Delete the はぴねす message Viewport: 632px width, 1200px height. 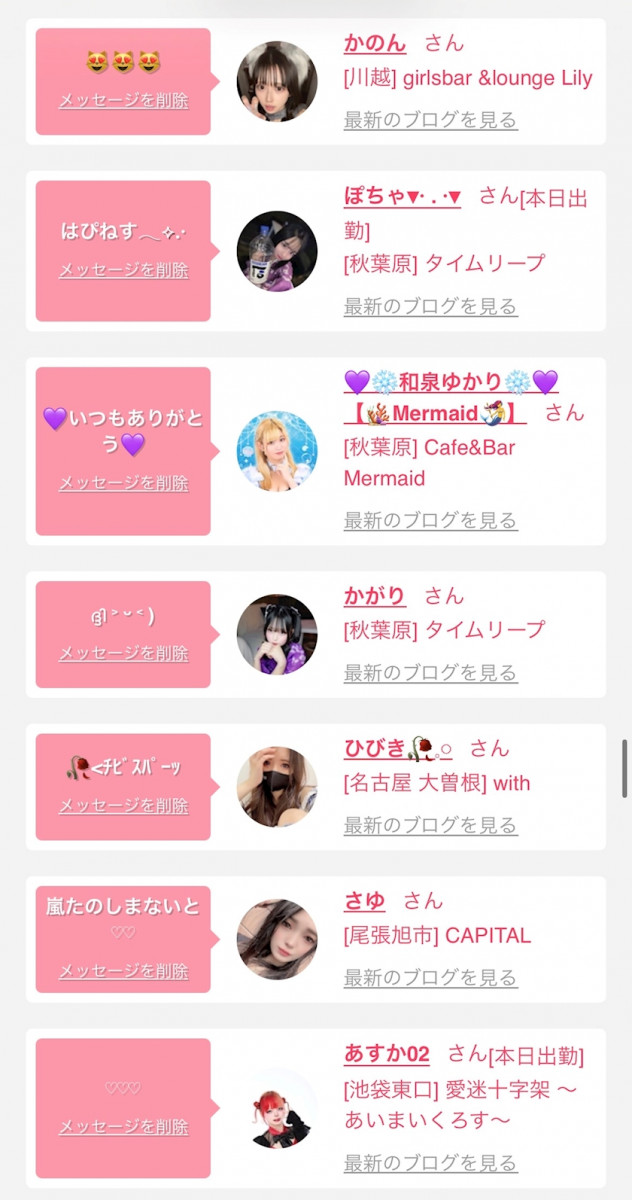[x=123, y=270]
